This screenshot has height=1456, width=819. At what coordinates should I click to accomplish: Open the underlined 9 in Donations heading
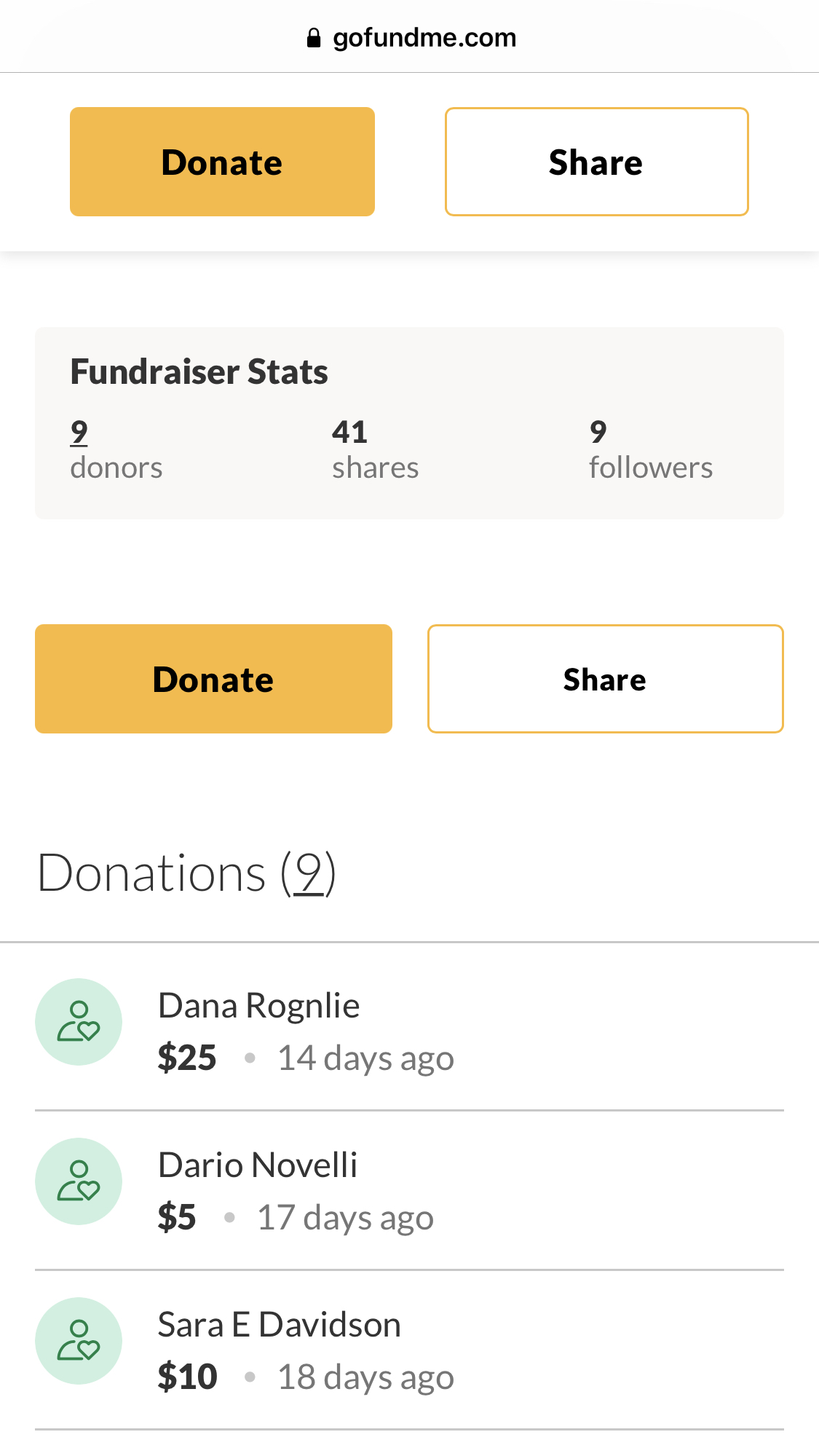click(x=309, y=873)
